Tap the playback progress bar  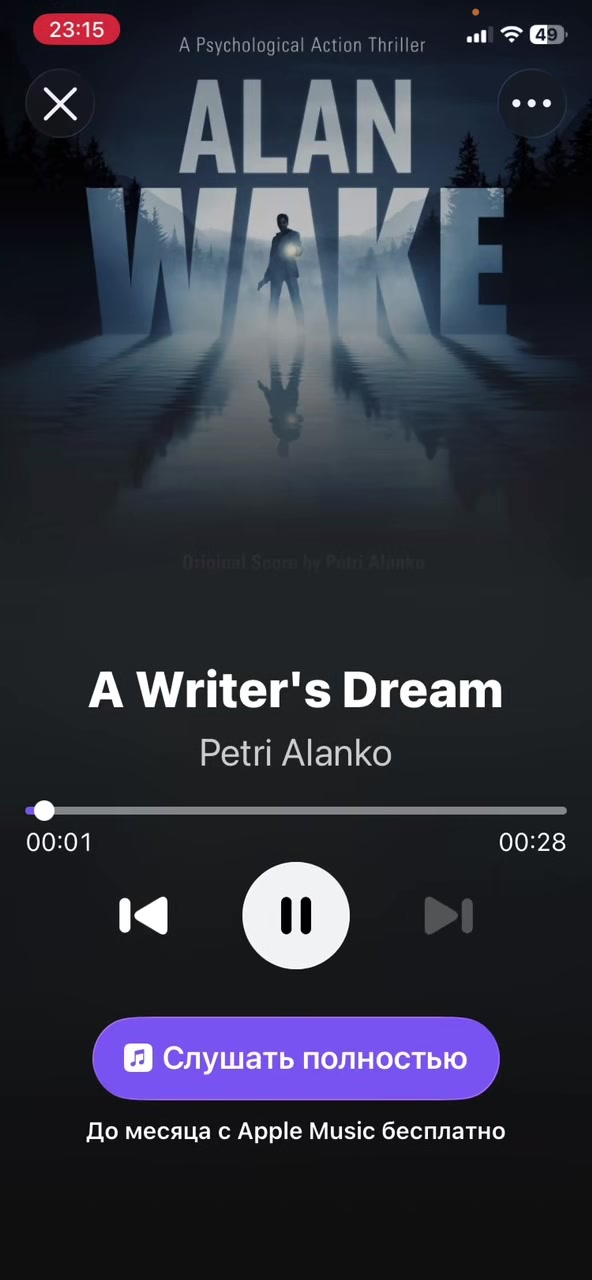coord(296,810)
